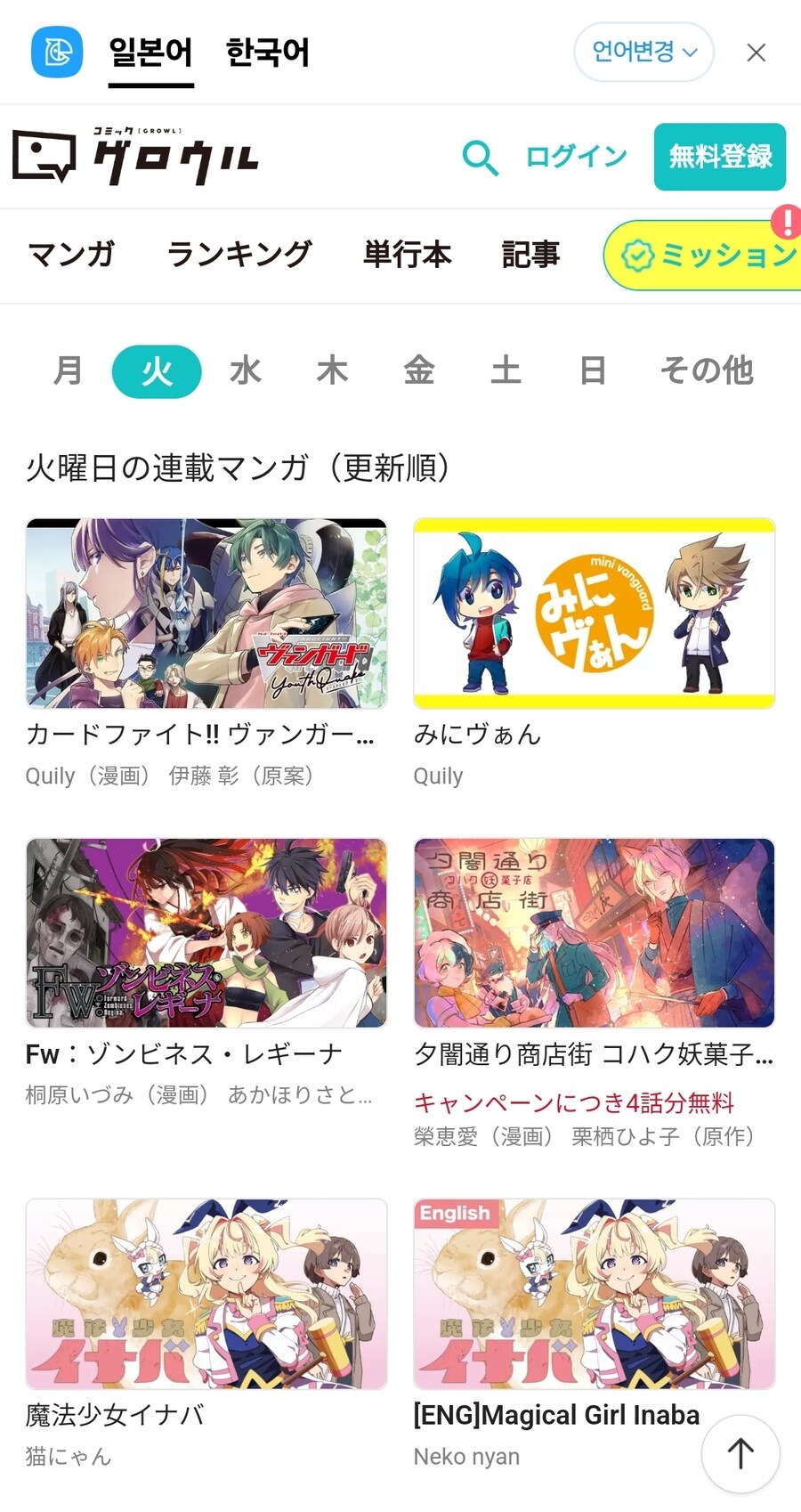Open Fw:ゾンビネス・レギーナ manga
This screenshot has width=801, height=1512.
(x=206, y=932)
